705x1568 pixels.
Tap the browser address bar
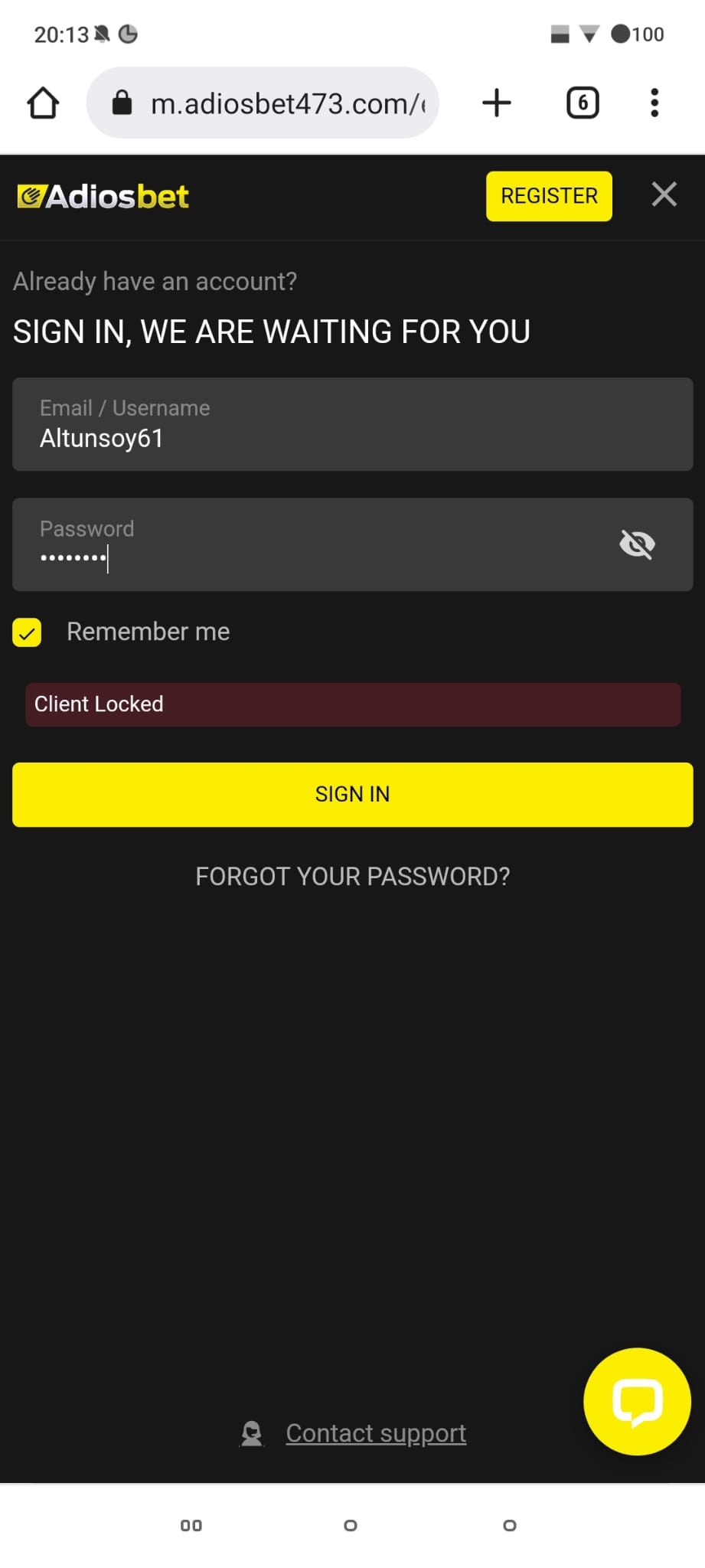[263, 103]
